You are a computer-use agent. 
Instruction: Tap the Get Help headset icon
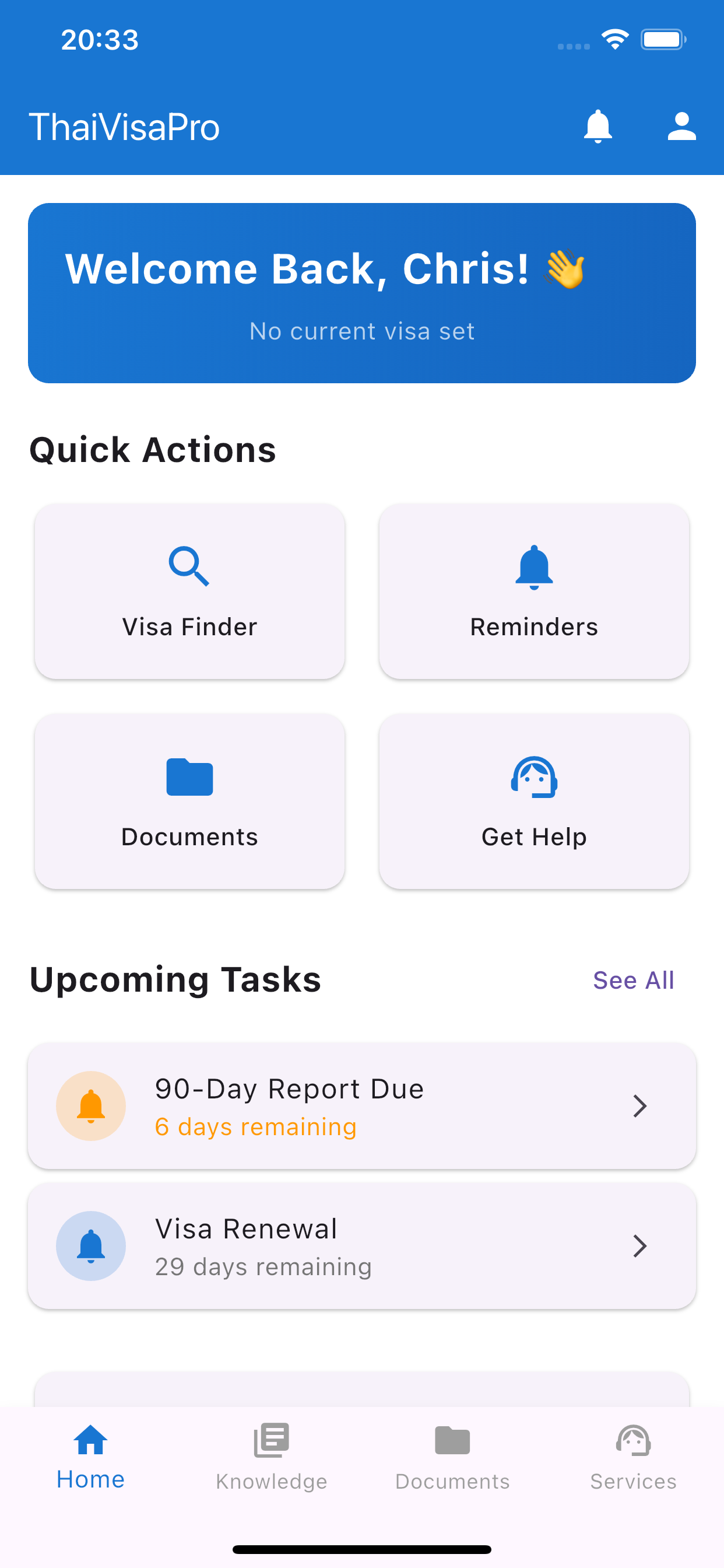point(533,778)
